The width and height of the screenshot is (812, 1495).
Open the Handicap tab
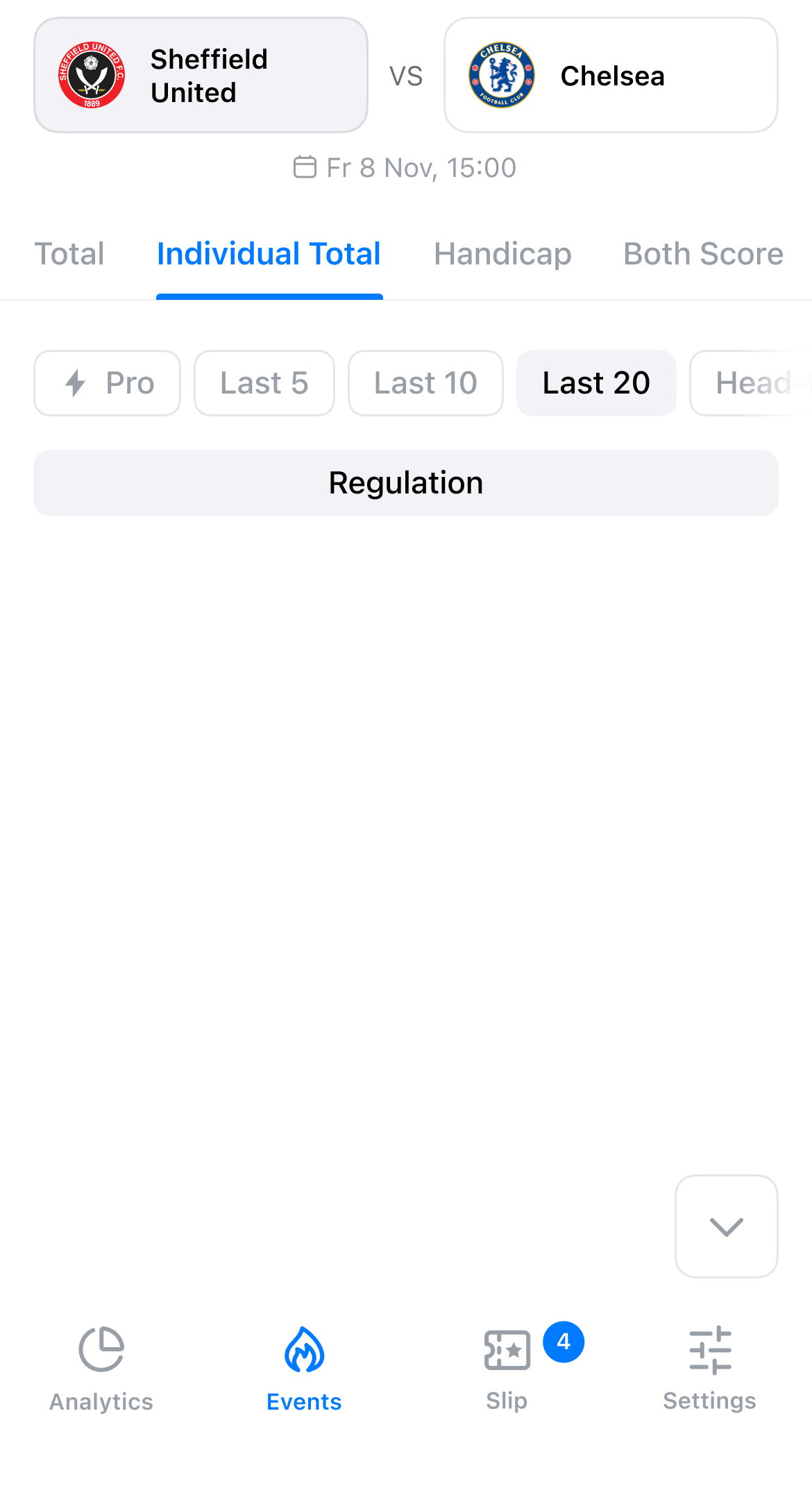click(502, 254)
